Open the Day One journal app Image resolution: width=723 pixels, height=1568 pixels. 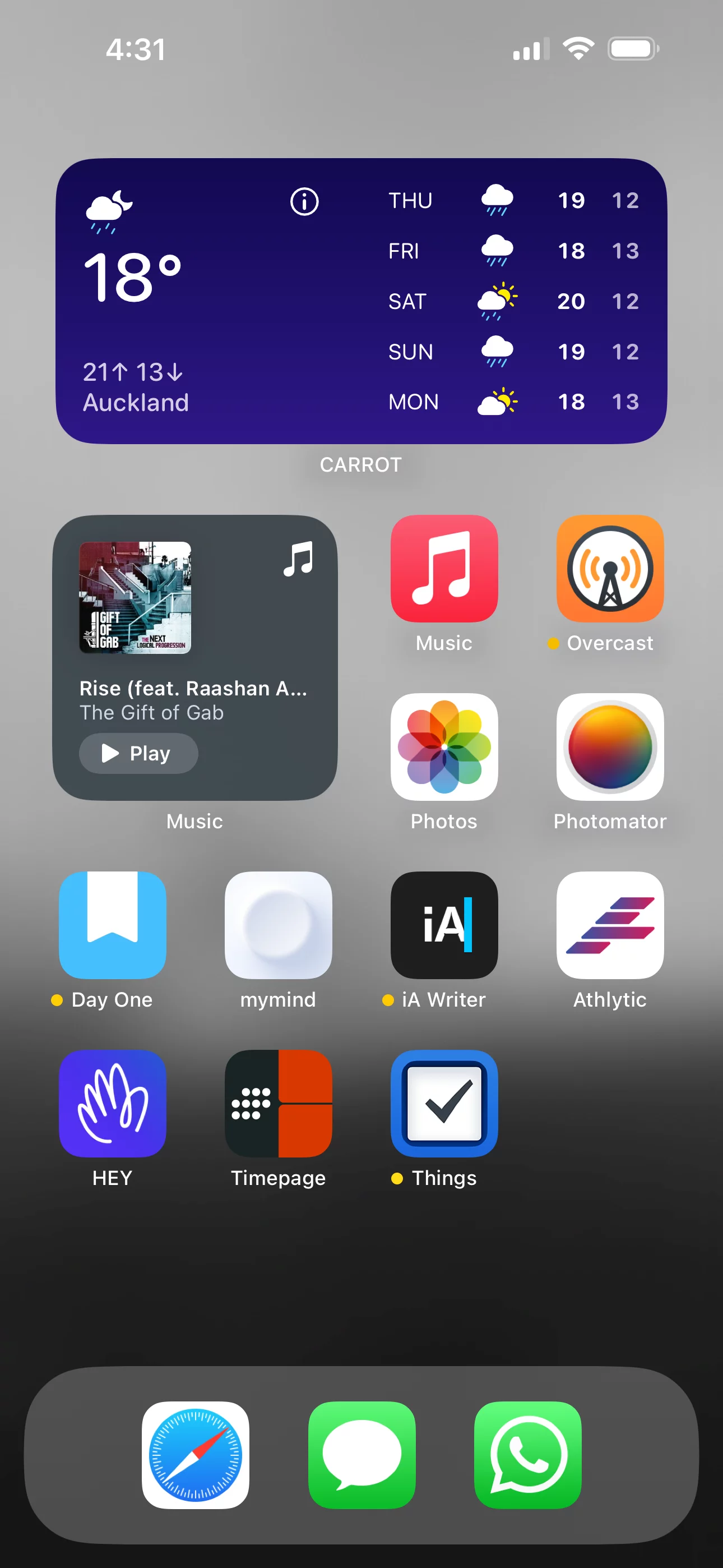113,925
